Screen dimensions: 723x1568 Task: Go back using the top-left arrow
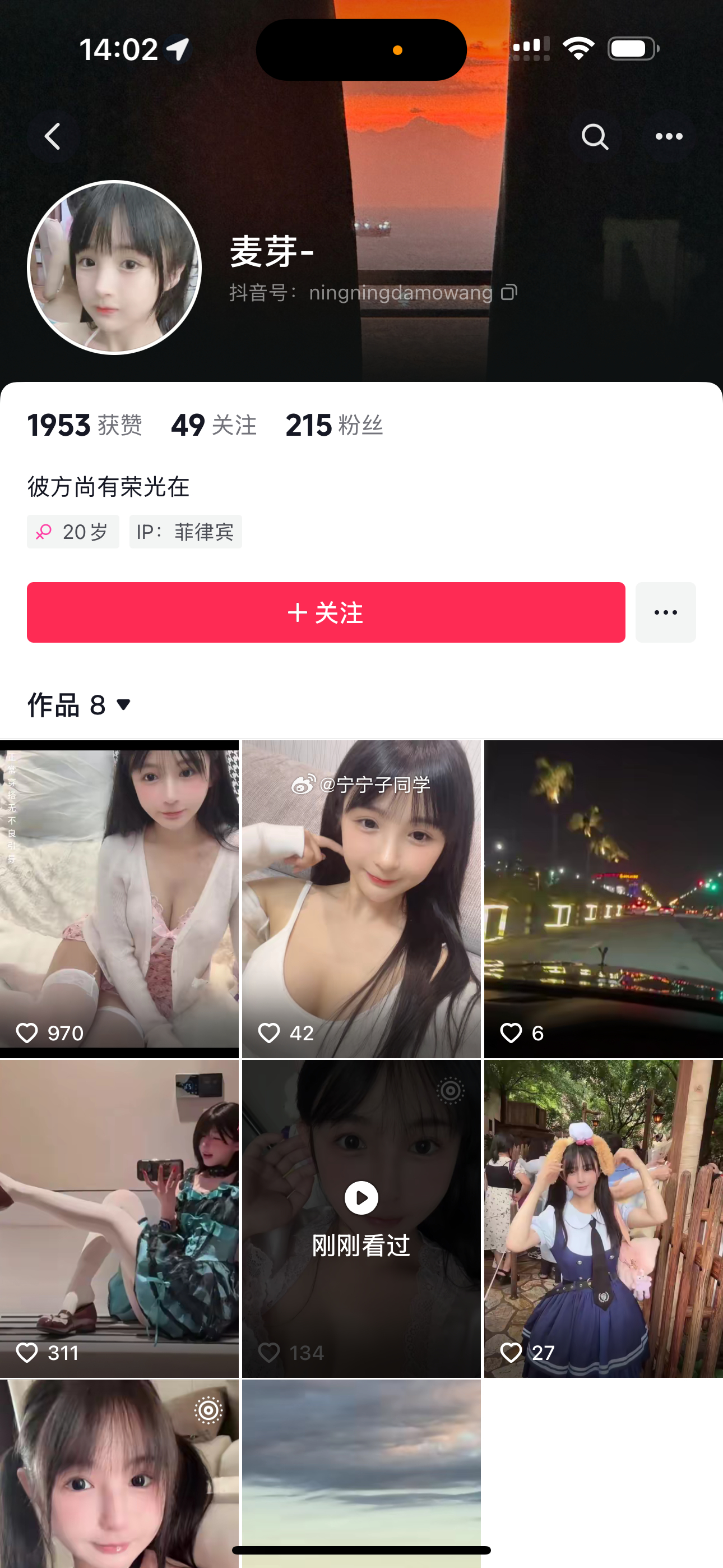coord(53,136)
